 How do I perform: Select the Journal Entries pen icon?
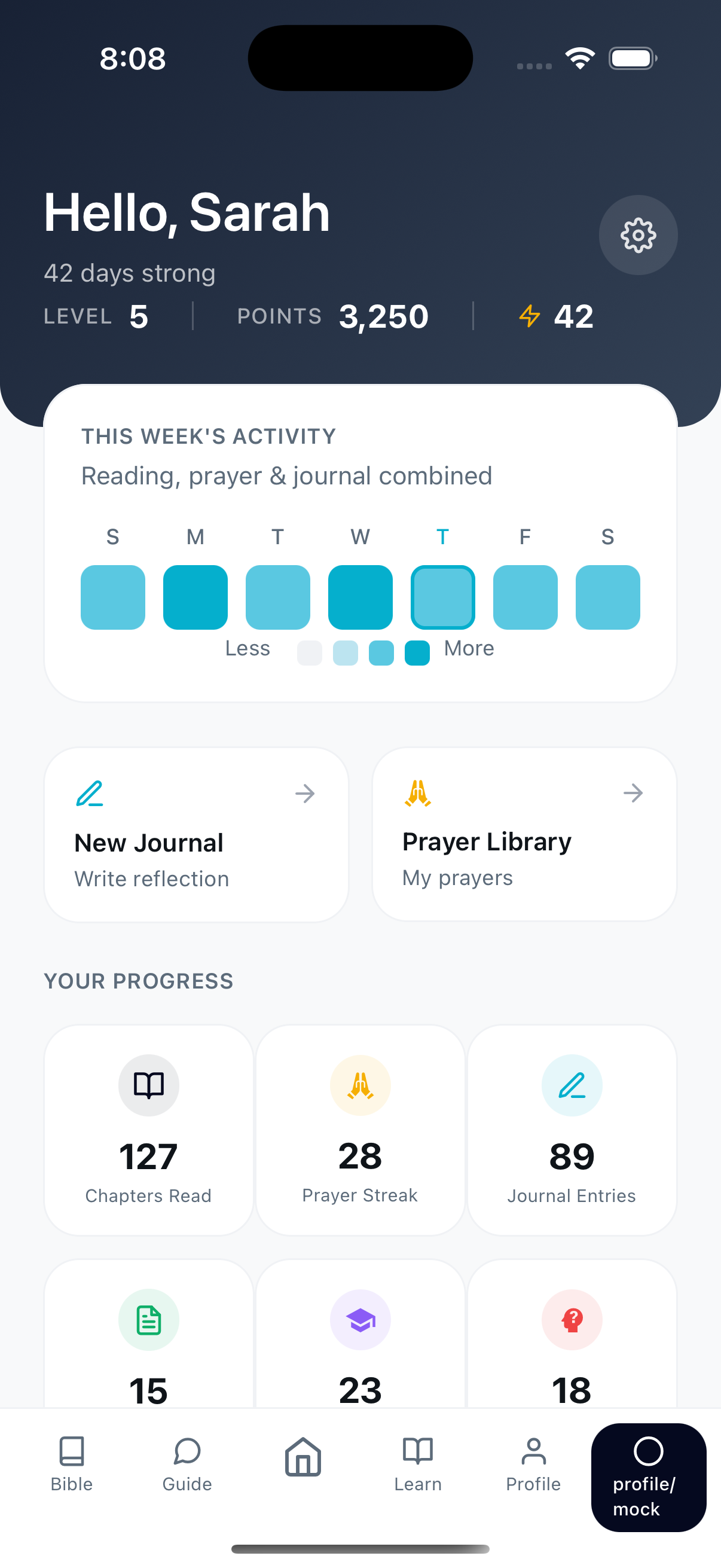tap(572, 1085)
